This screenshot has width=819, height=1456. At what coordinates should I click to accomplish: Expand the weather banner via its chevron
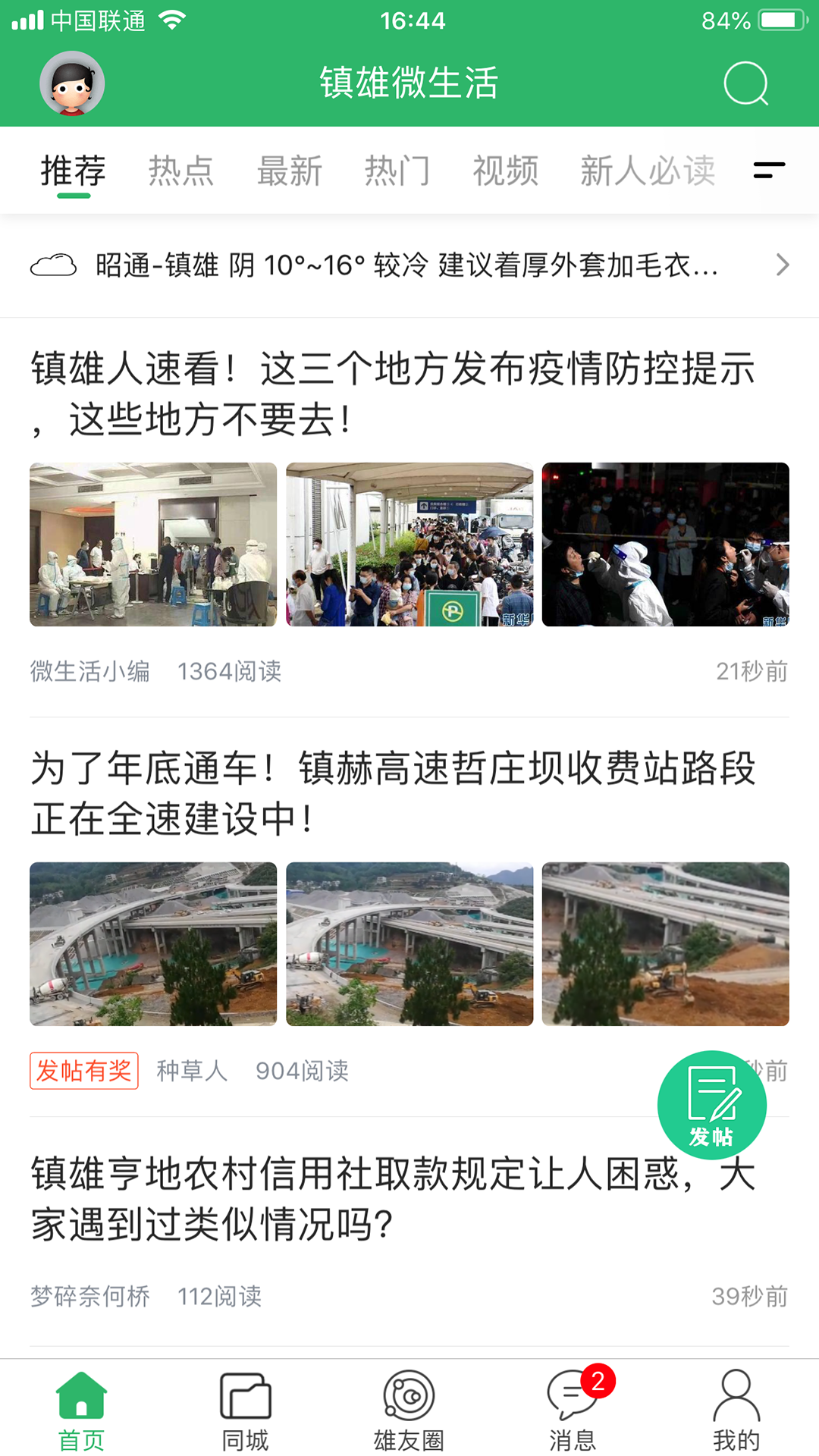click(x=783, y=265)
